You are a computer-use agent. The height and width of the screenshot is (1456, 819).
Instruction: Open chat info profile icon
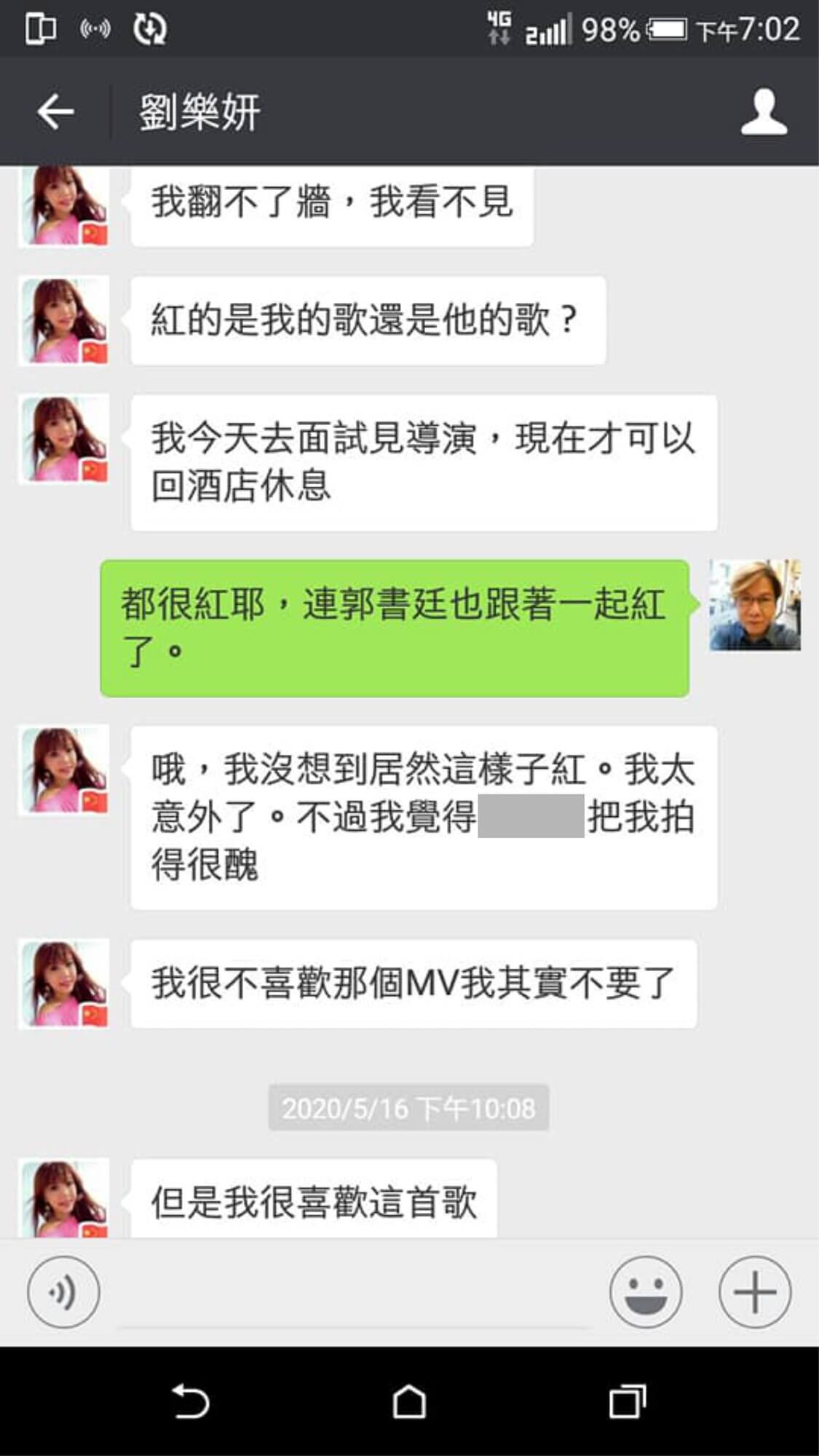pyautogui.click(x=764, y=112)
